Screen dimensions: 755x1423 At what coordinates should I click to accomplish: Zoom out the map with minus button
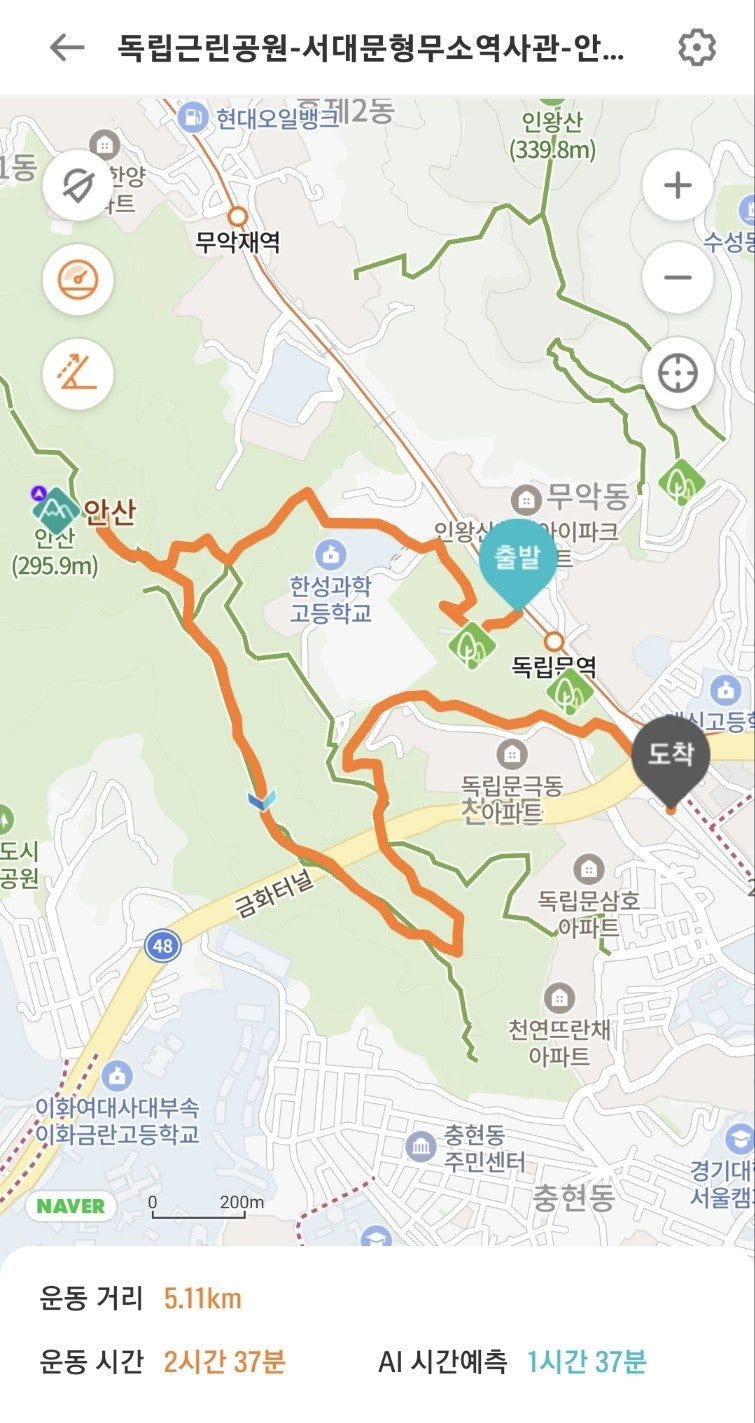point(678,278)
